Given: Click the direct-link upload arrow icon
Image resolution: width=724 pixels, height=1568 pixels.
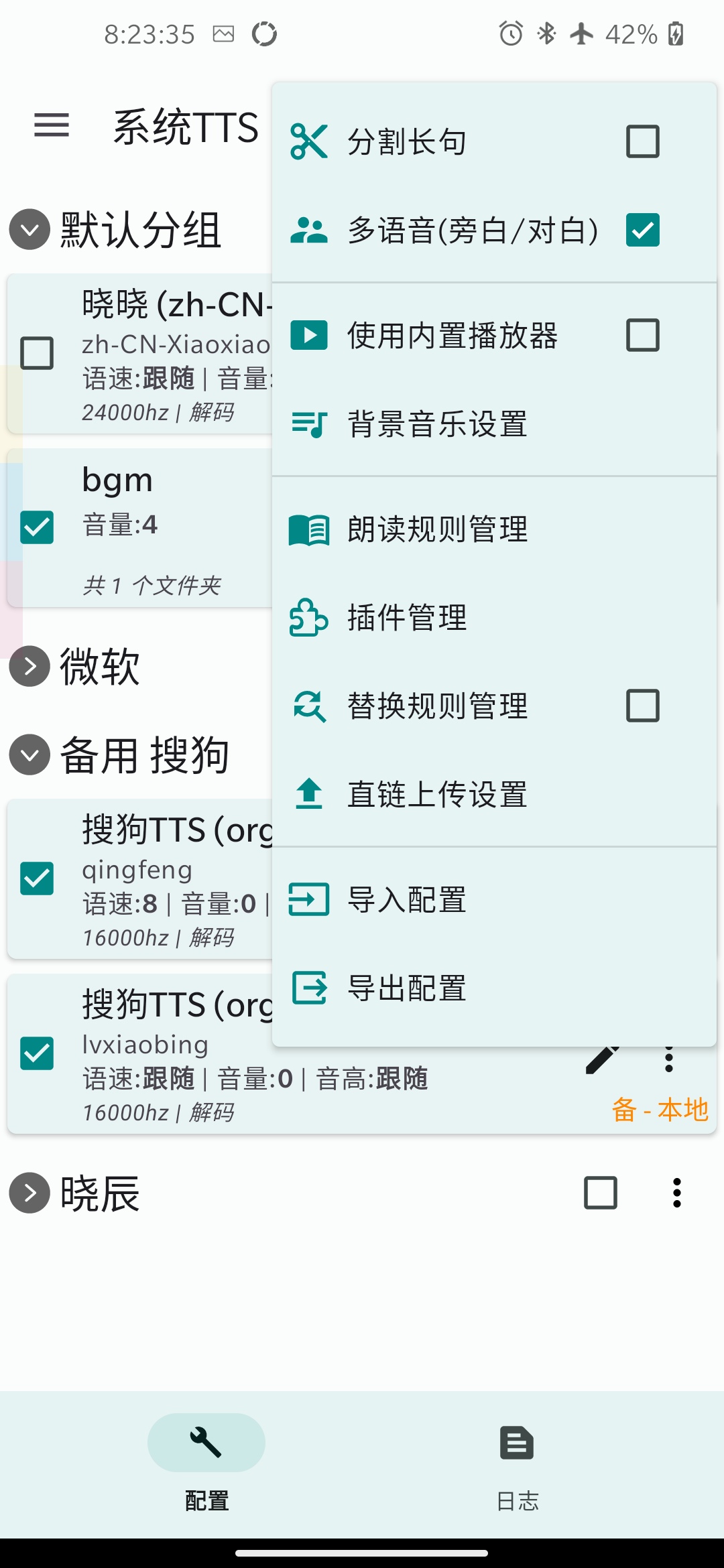Looking at the screenshot, I should click(x=309, y=795).
